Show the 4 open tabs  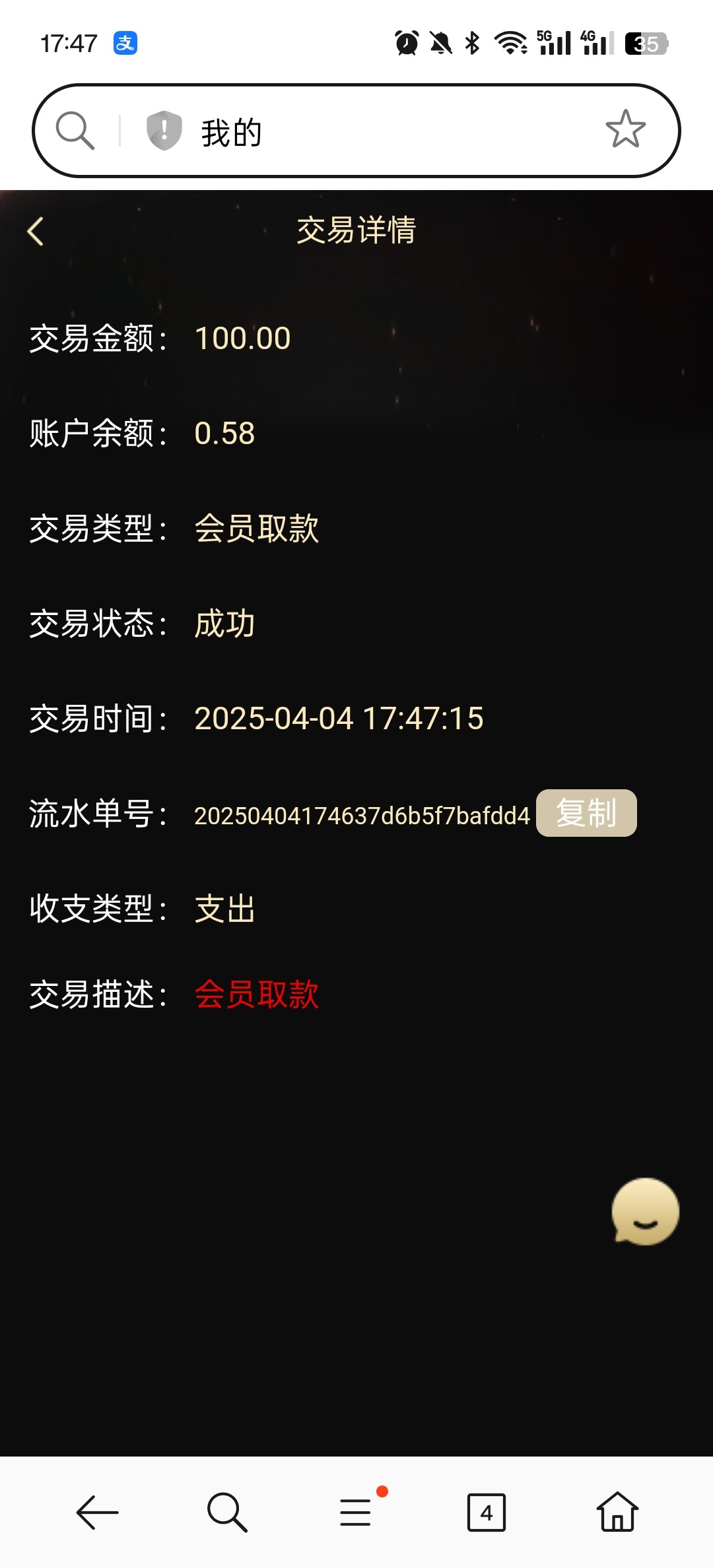pos(486,1512)
